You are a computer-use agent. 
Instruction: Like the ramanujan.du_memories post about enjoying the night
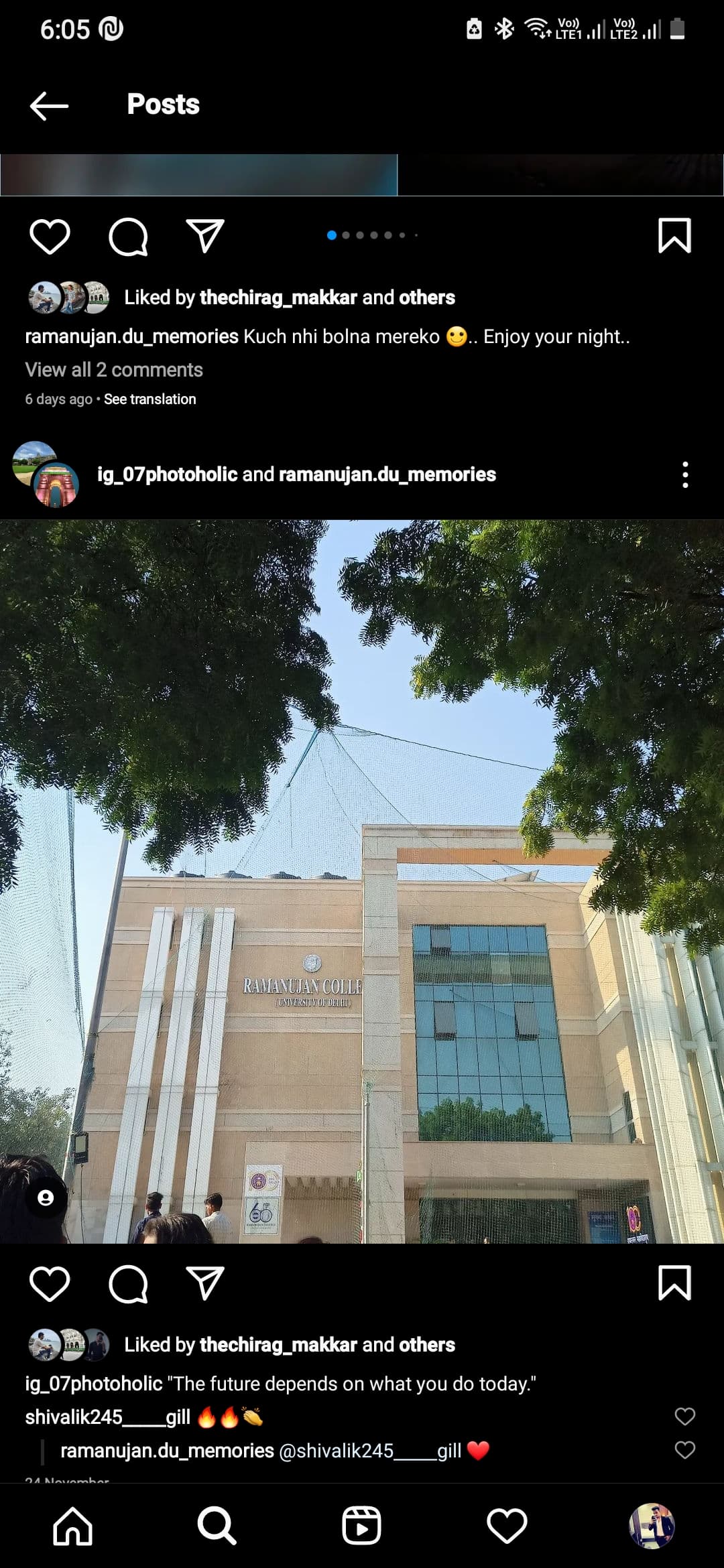click(x=50, y=236)
